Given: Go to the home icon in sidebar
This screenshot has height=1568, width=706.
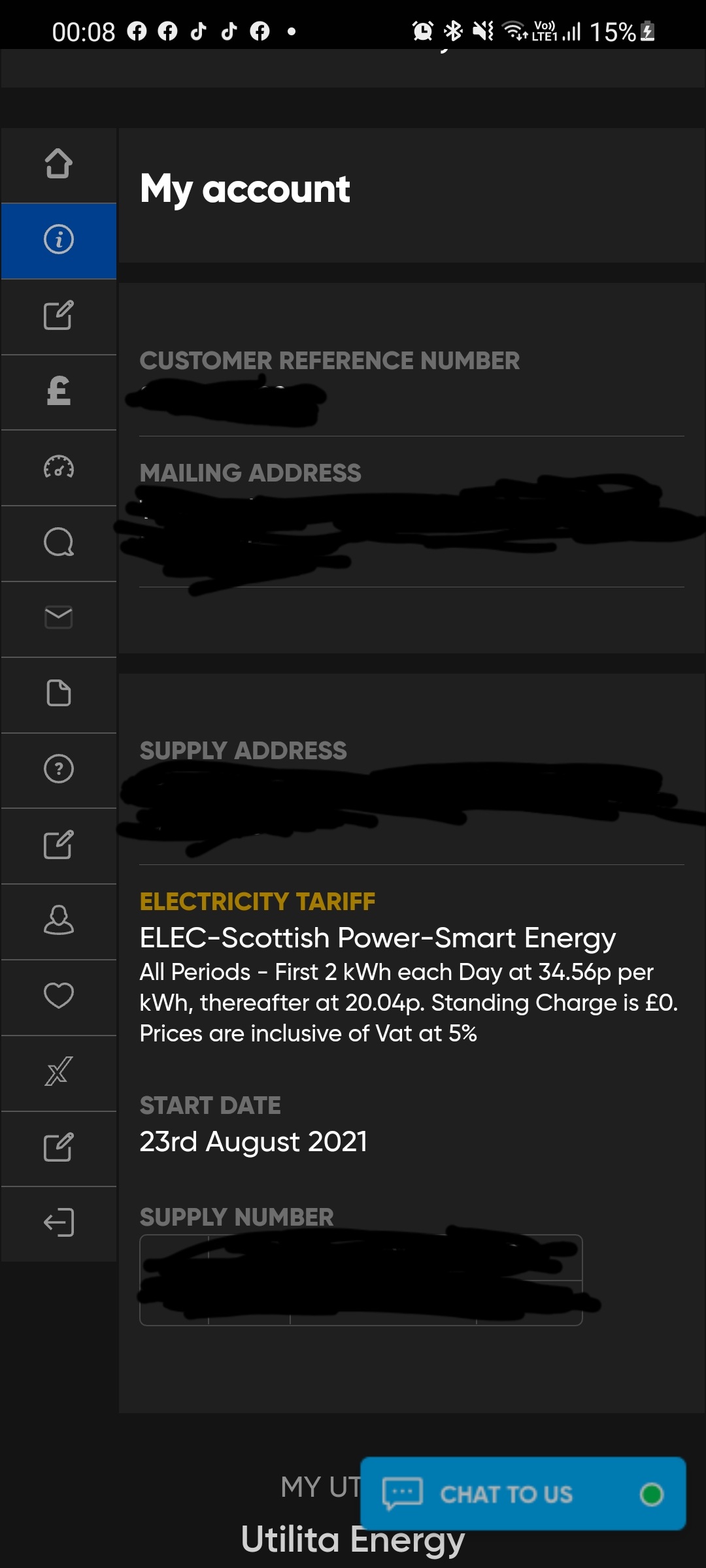Looking at the screenshot, I should pos(58,164).
